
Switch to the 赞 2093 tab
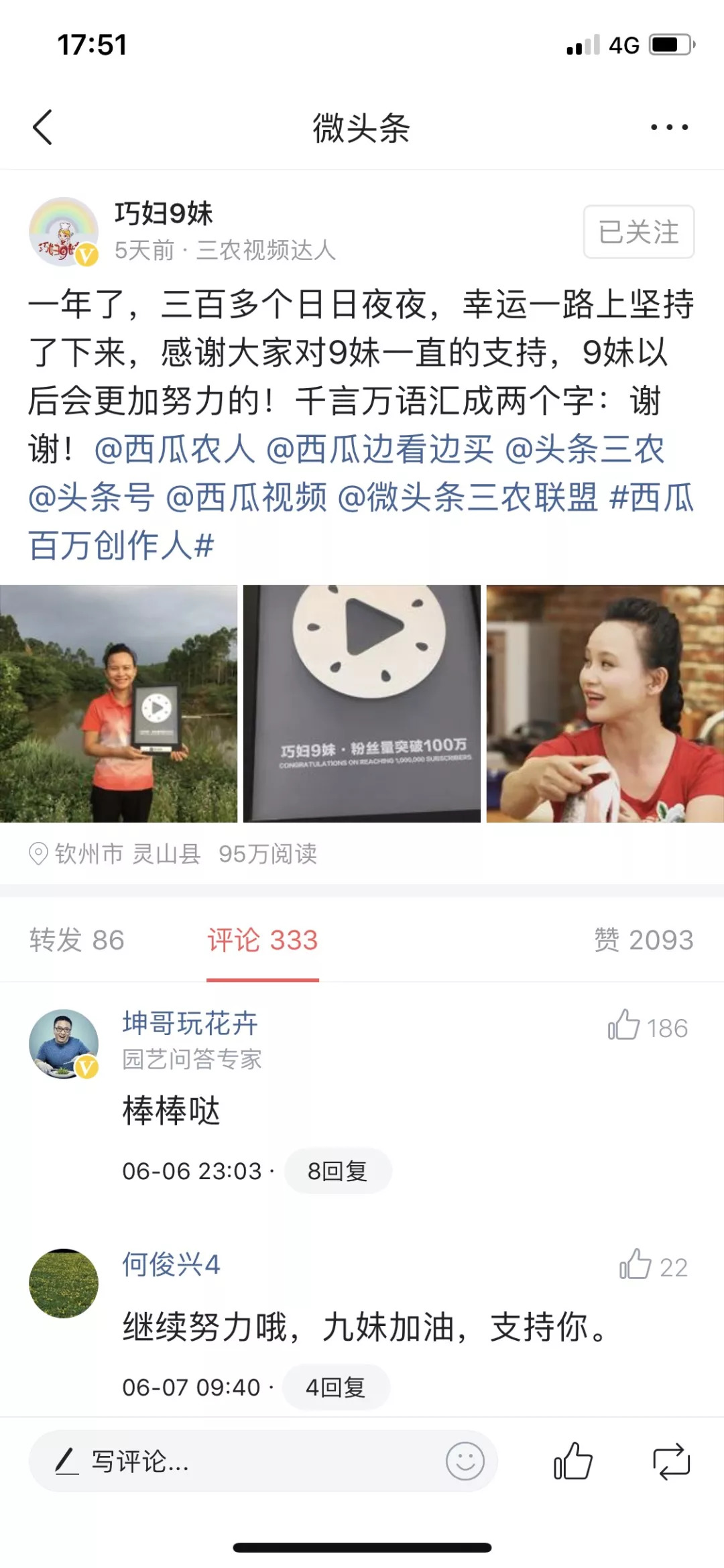(644, 940)
